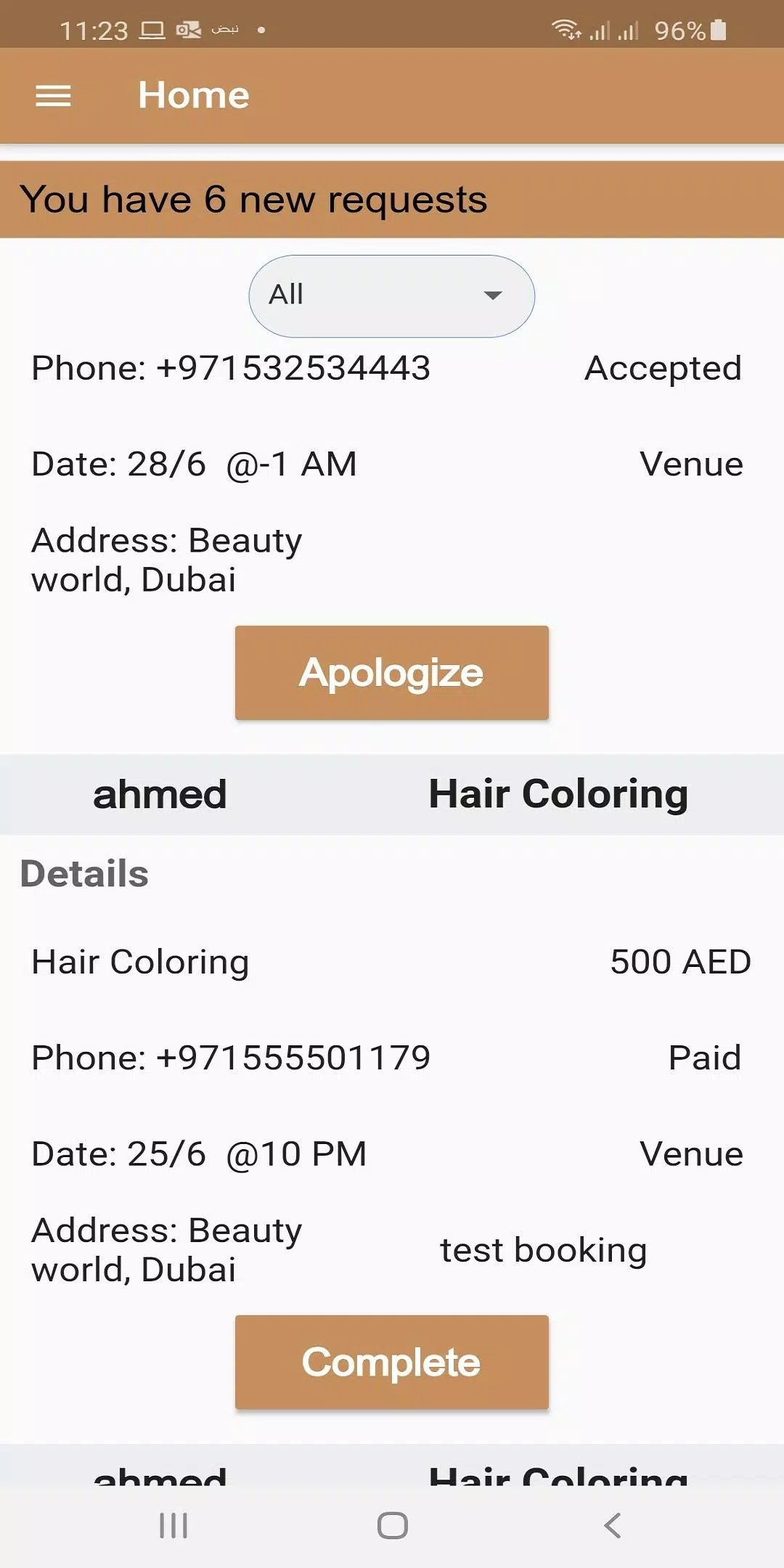Open the hamburger drawer menu
The image size is (784, 1568).
[53, 95]
